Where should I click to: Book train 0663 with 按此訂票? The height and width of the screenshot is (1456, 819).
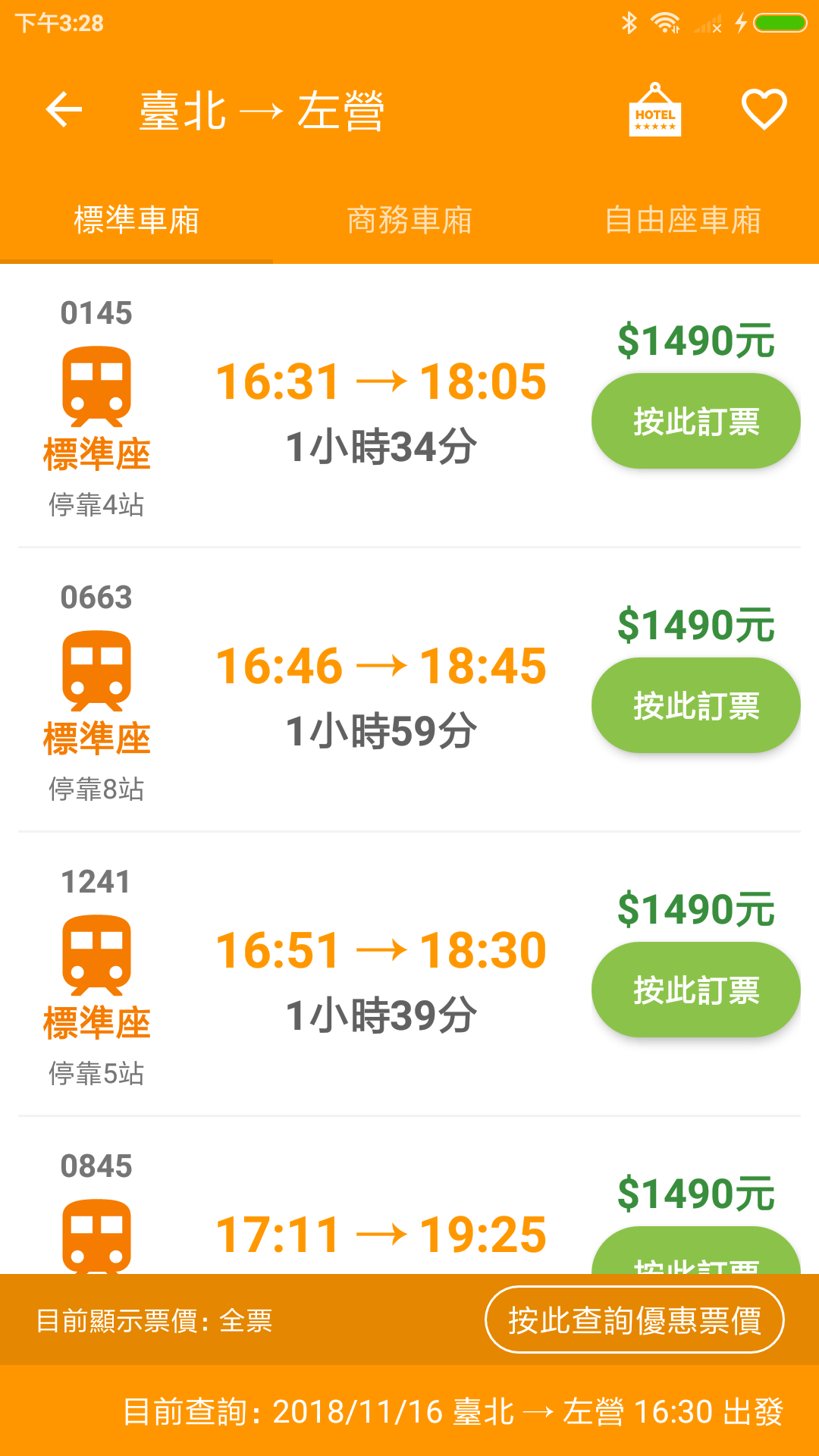point(695,705)
